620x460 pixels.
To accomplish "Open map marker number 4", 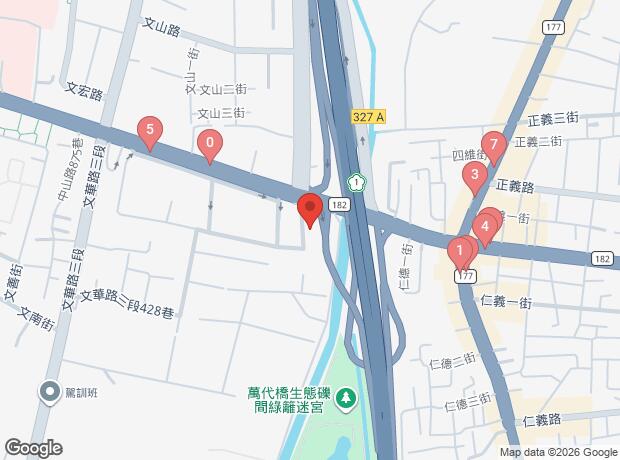I will point(486,228).
